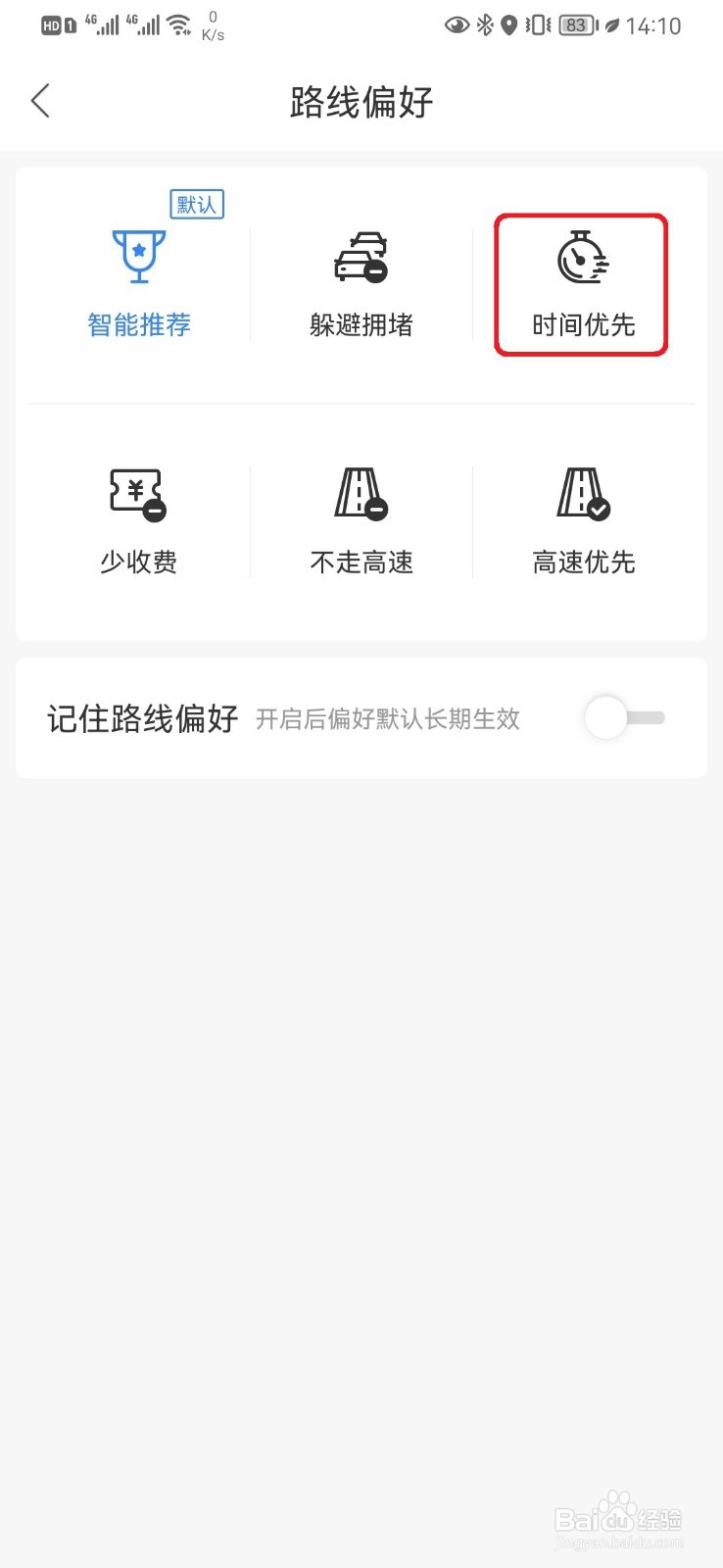Screen dimensions: 723x1568
Task: Enable the 记住路线偏好 switch
Action: tap(625, 718)
